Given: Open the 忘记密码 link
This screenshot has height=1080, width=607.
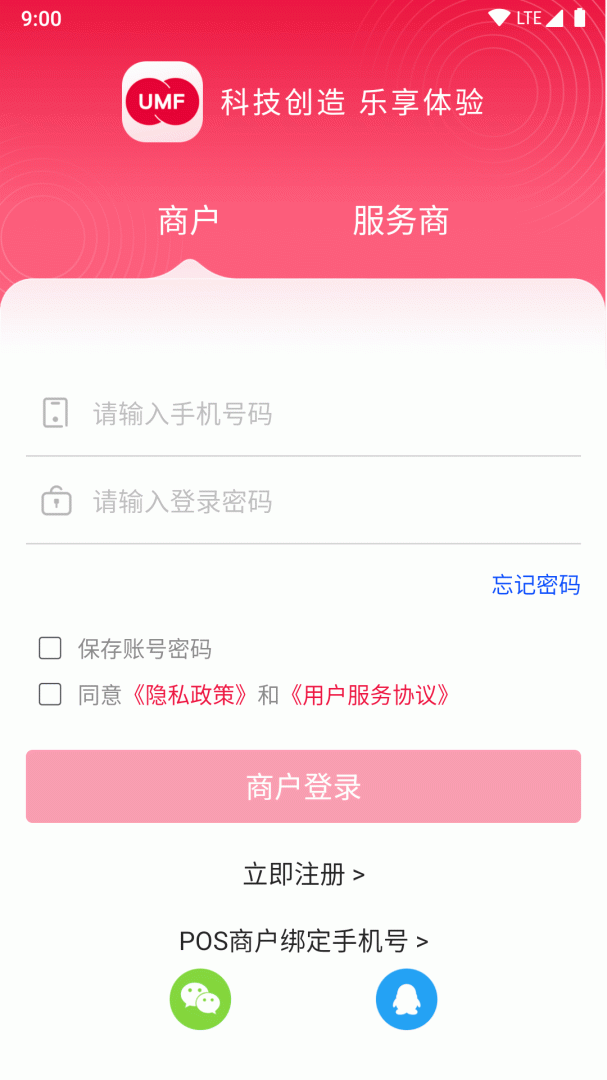Looking at the screenshot, I should click(536, 585).
